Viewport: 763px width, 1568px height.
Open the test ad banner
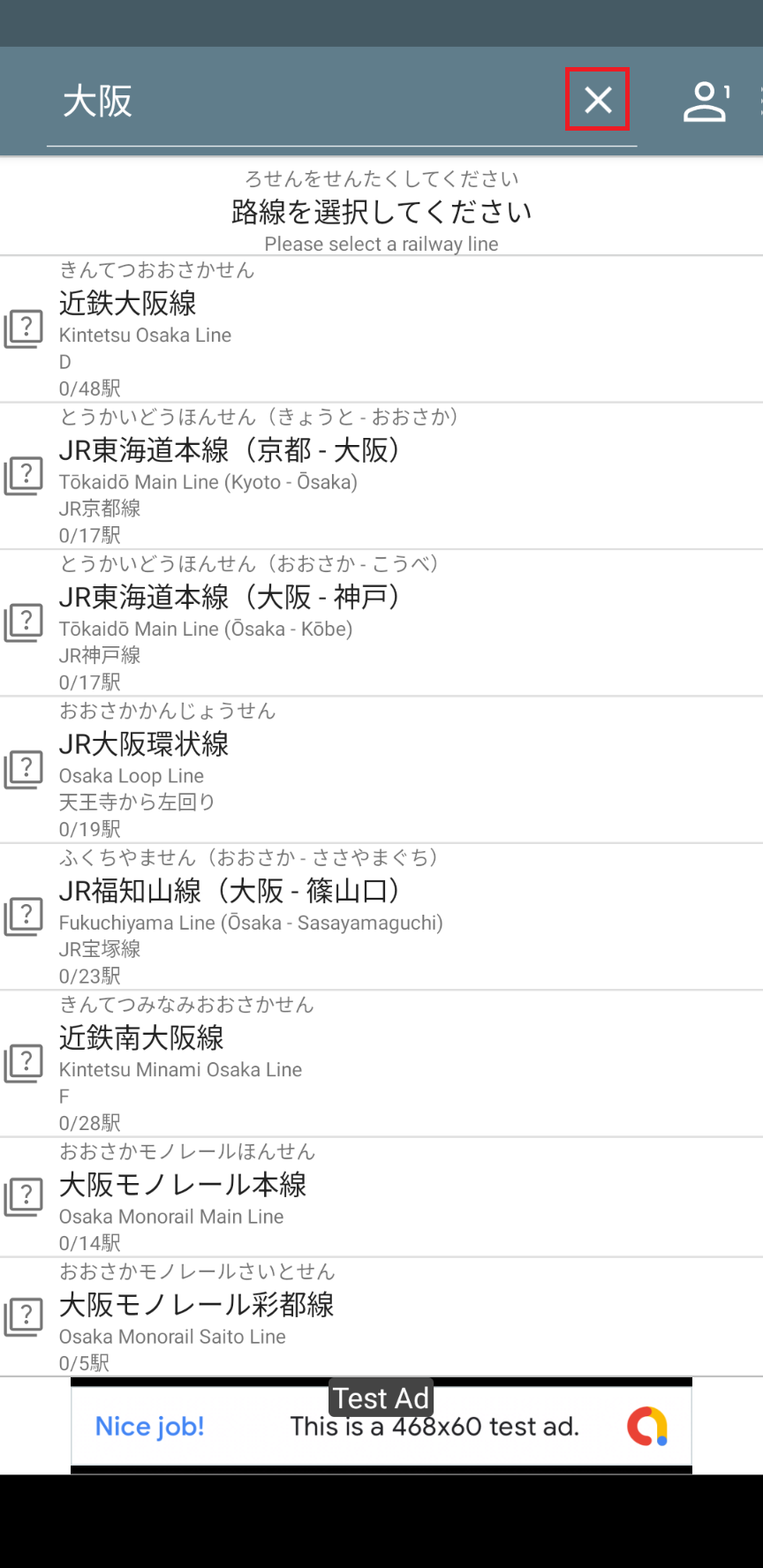click(x=381, y=1426)
